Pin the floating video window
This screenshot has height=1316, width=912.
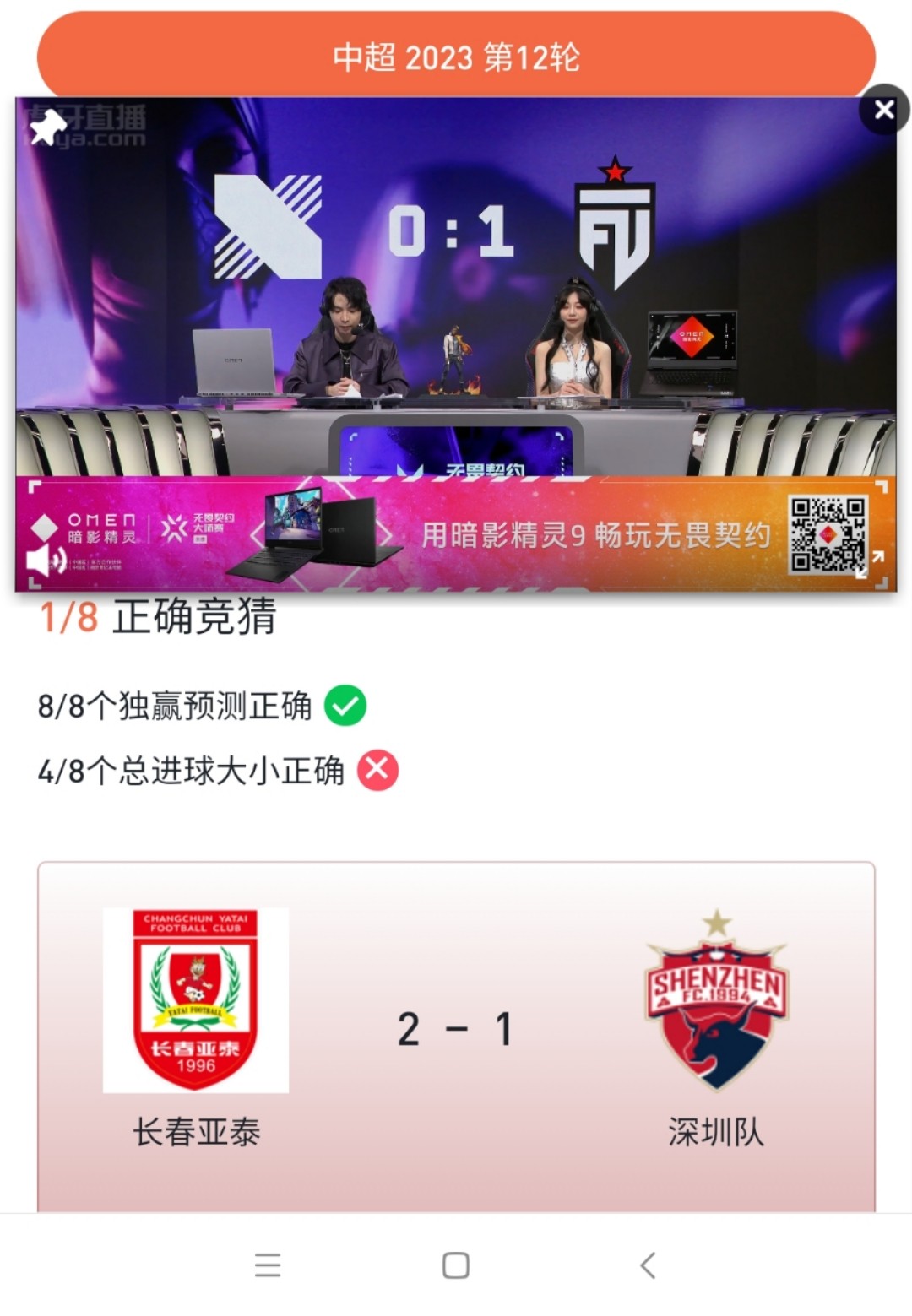pyautogui.click(x=46, y=127)
